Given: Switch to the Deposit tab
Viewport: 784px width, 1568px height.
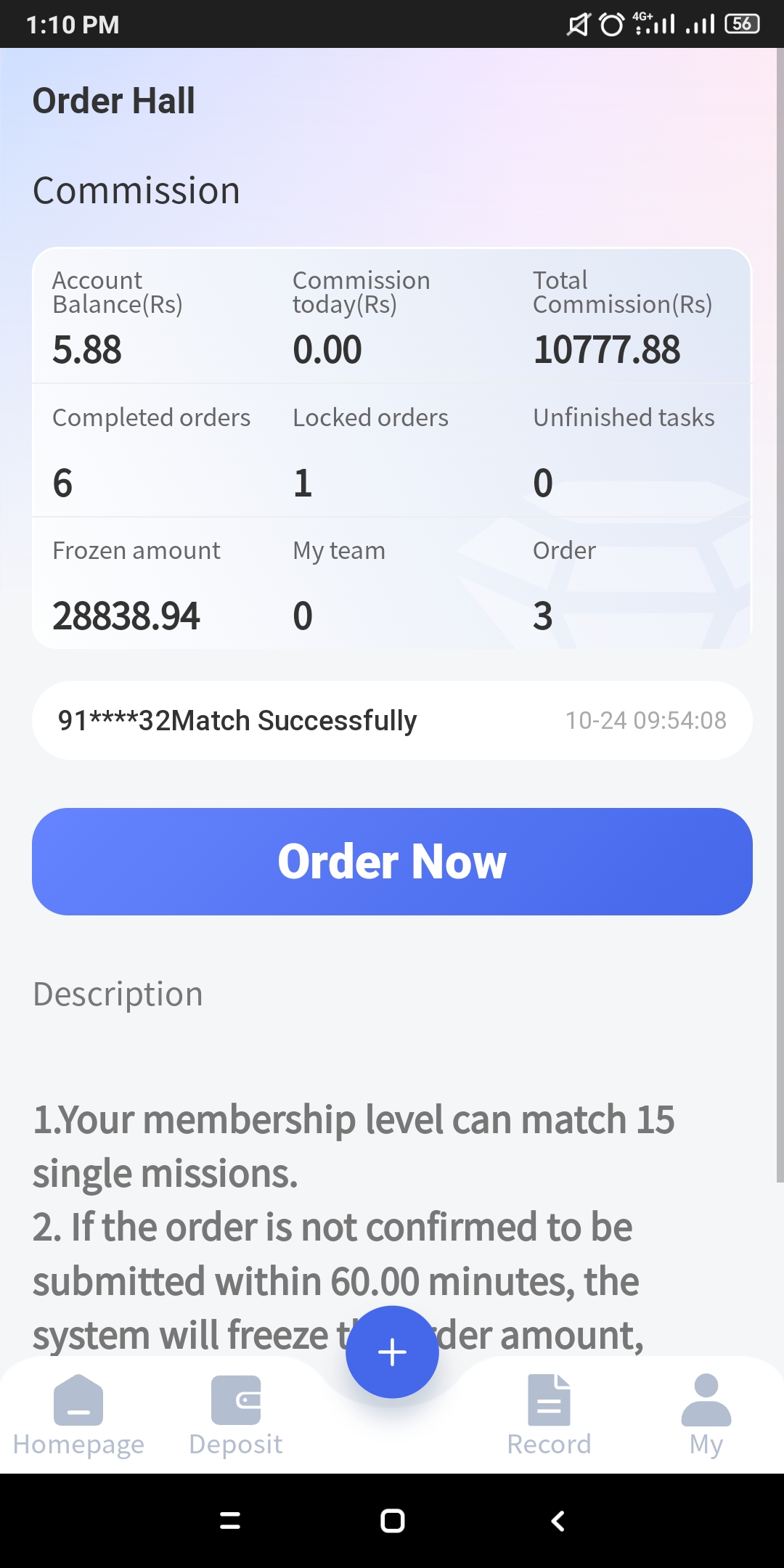Looking at the screenshot, I should coord(235,1416).
